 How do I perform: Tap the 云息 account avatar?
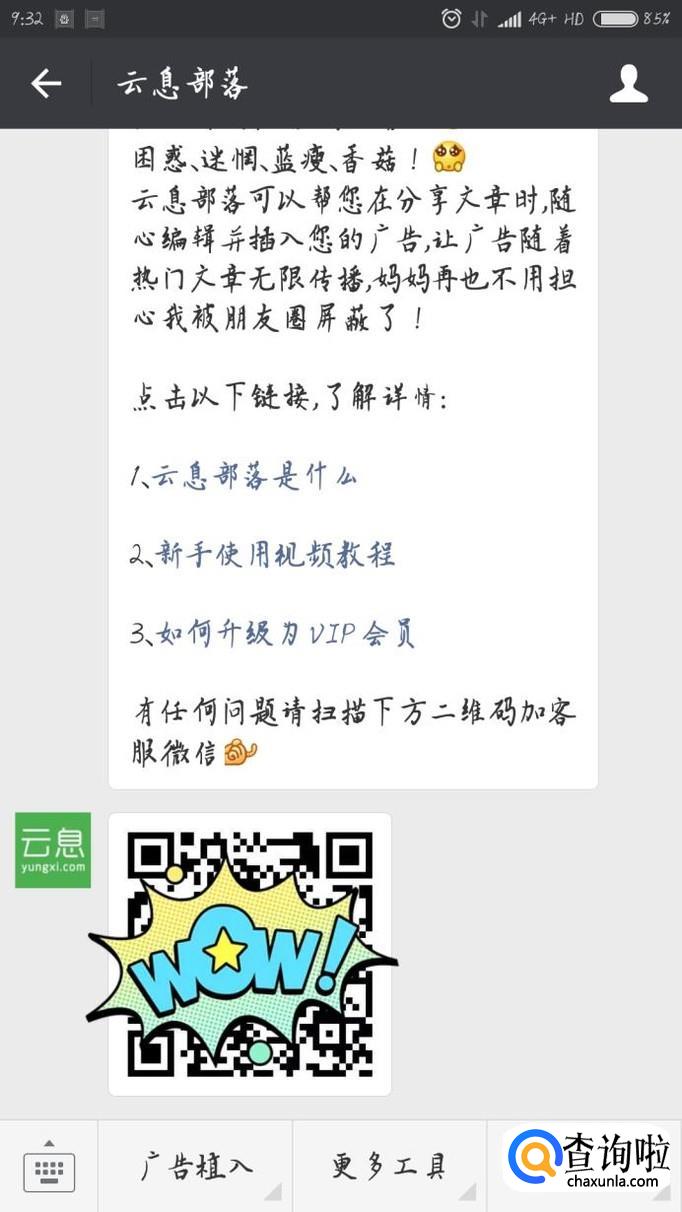pyautogui.click(x=53, y=850)
